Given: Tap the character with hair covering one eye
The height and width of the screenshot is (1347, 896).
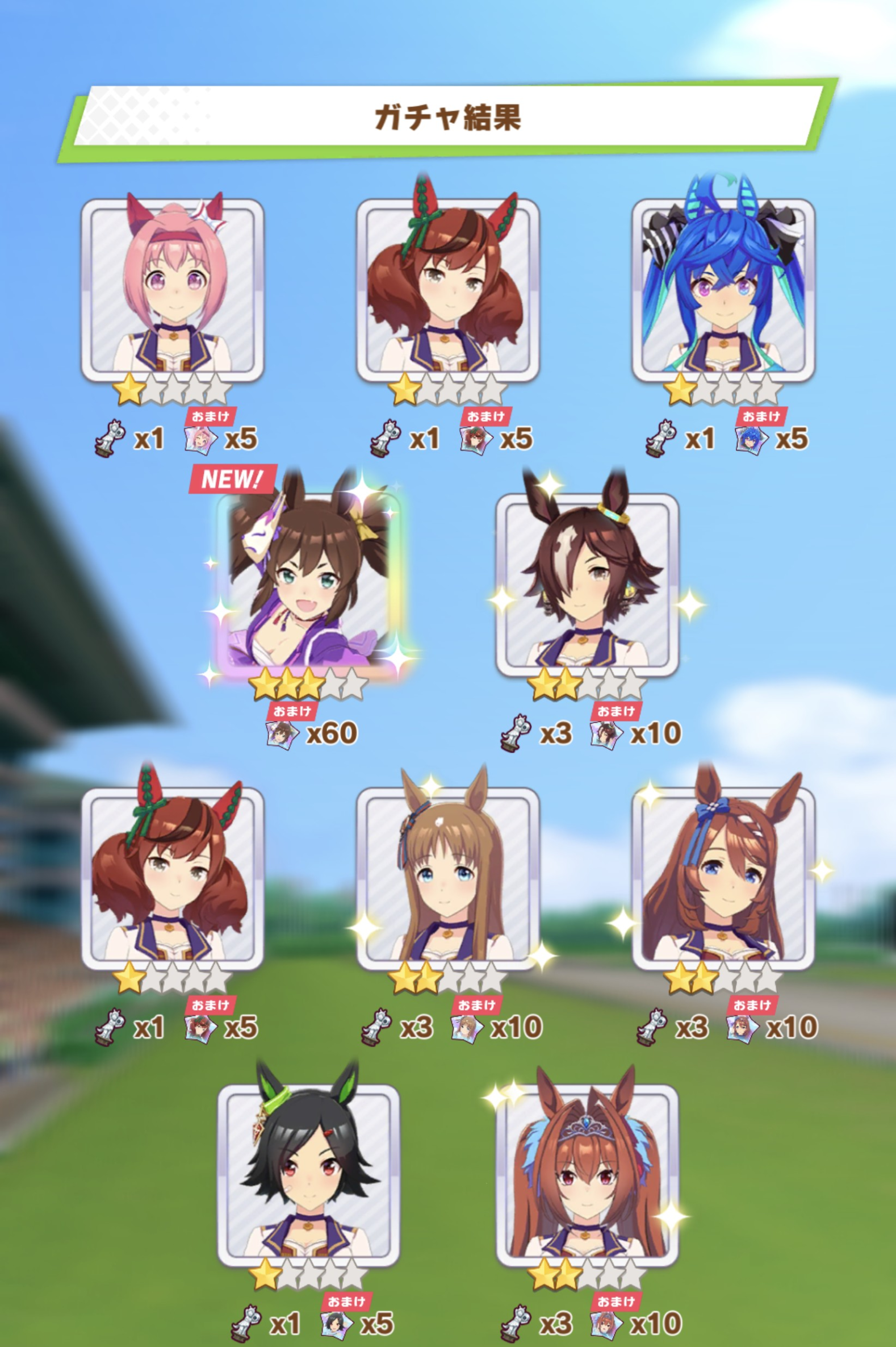Looking at the screenshot, I should click(587, 585).
